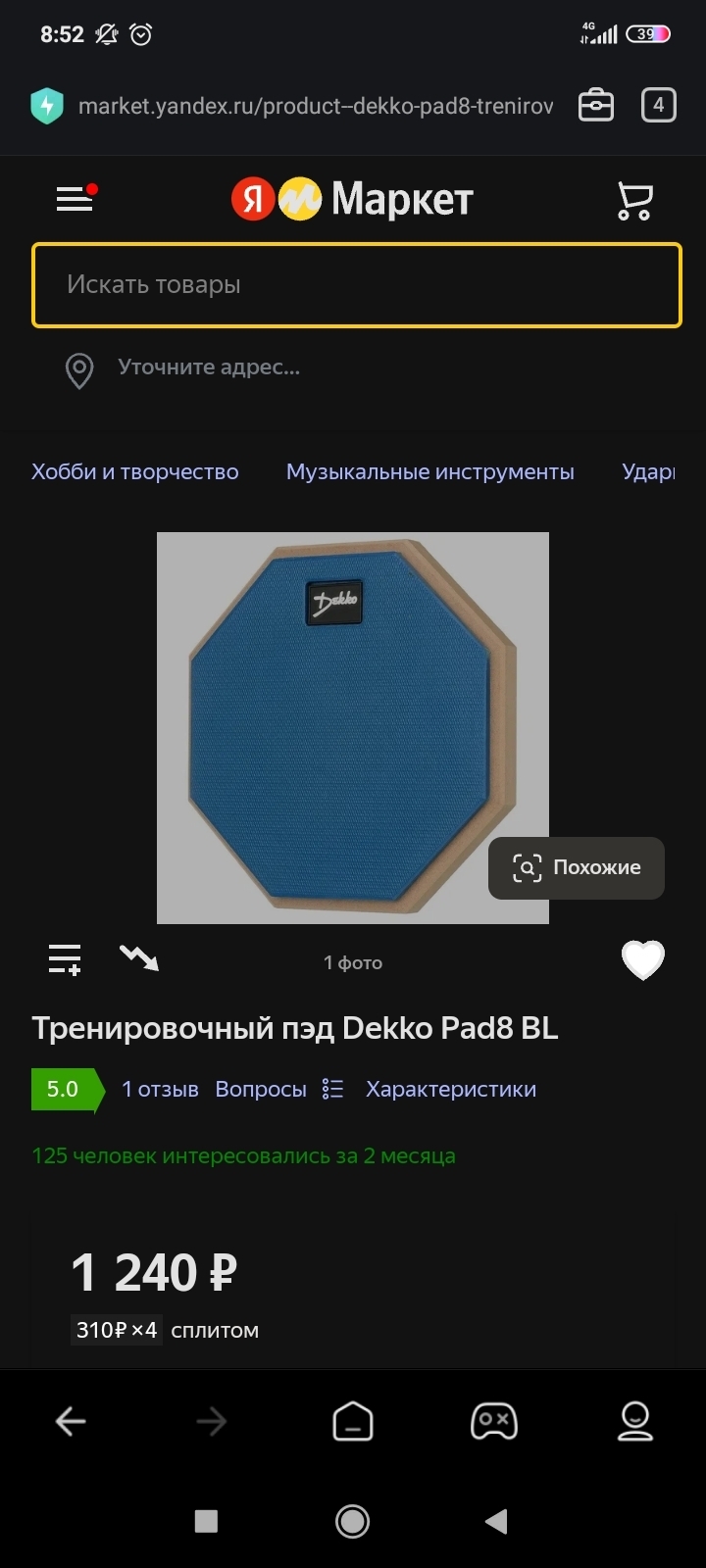
Task: View the price history chart
Action: pyautogui.click(x=139, y=957)
